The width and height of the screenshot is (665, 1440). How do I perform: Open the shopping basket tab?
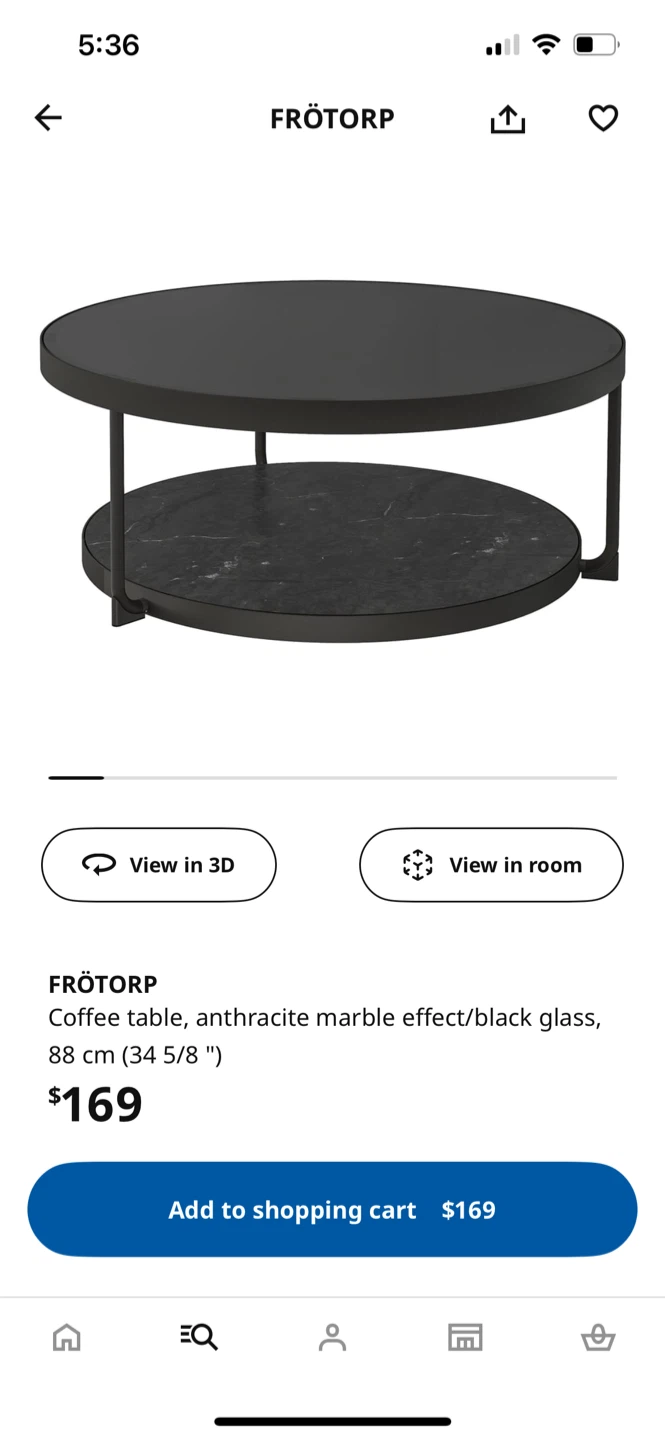pyautogui.click(x=598, y=1337)
